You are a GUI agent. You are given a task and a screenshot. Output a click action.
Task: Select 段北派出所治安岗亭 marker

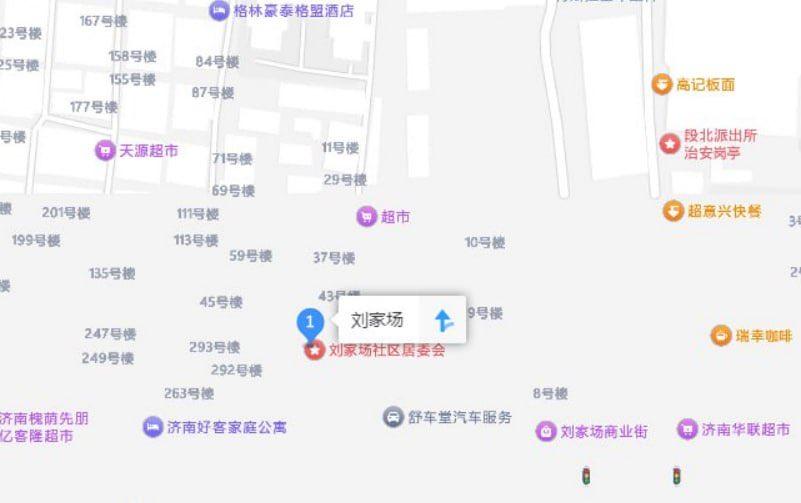669,144
